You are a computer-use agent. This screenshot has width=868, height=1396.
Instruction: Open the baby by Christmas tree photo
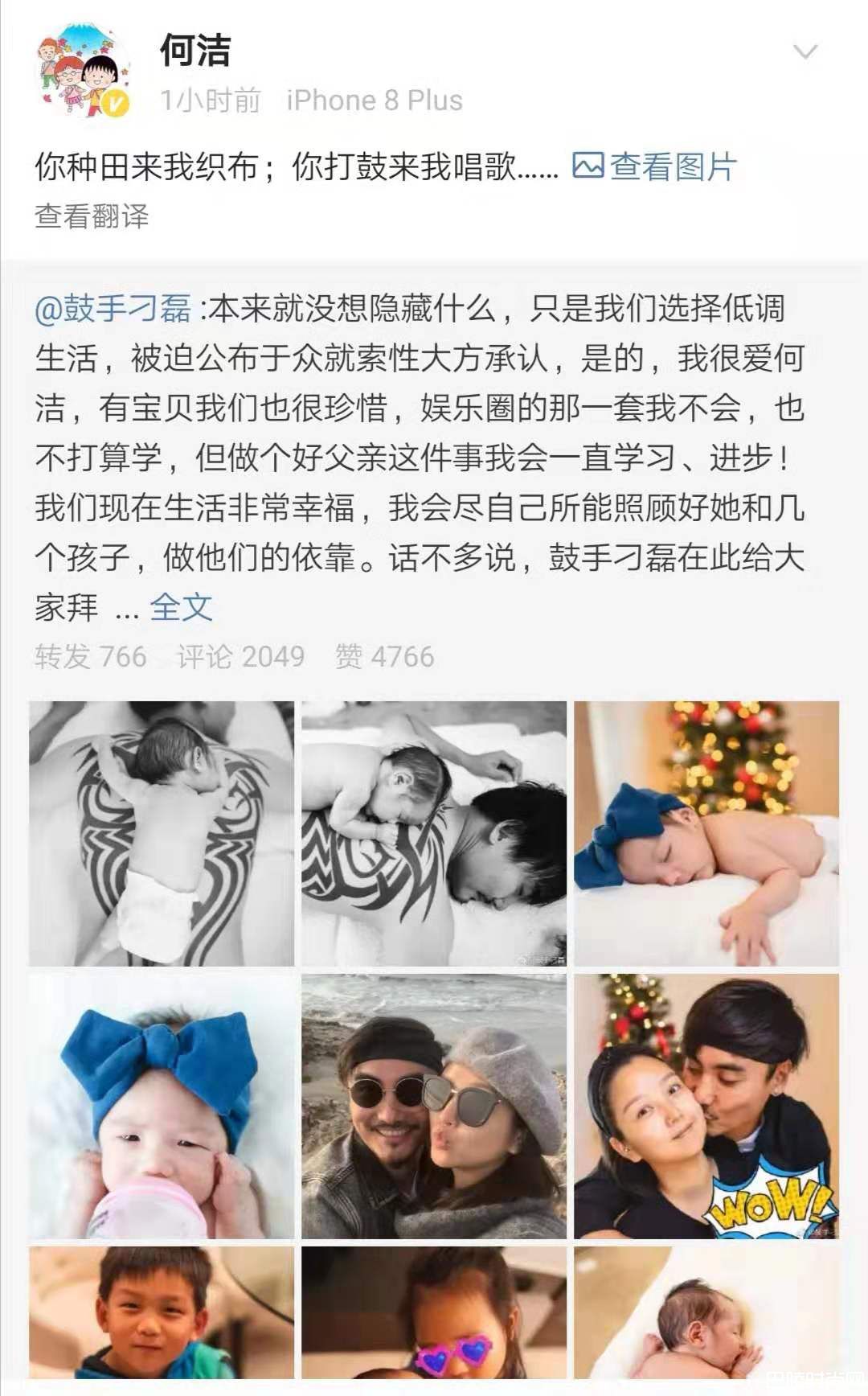click(x=706, y=833)
